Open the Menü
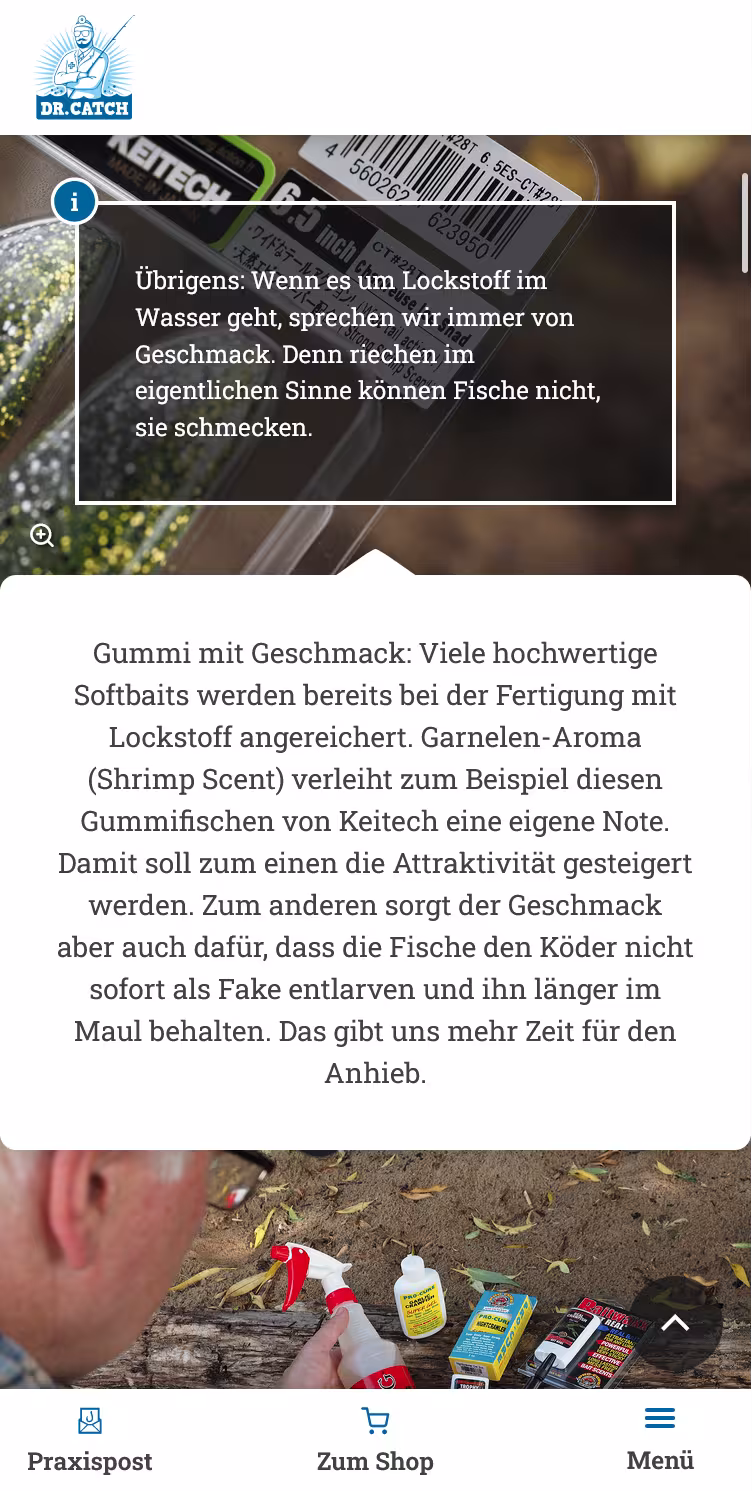The width and height of the screenshot is (752, 1492). pyautogui.click(x=660, y=1440)
